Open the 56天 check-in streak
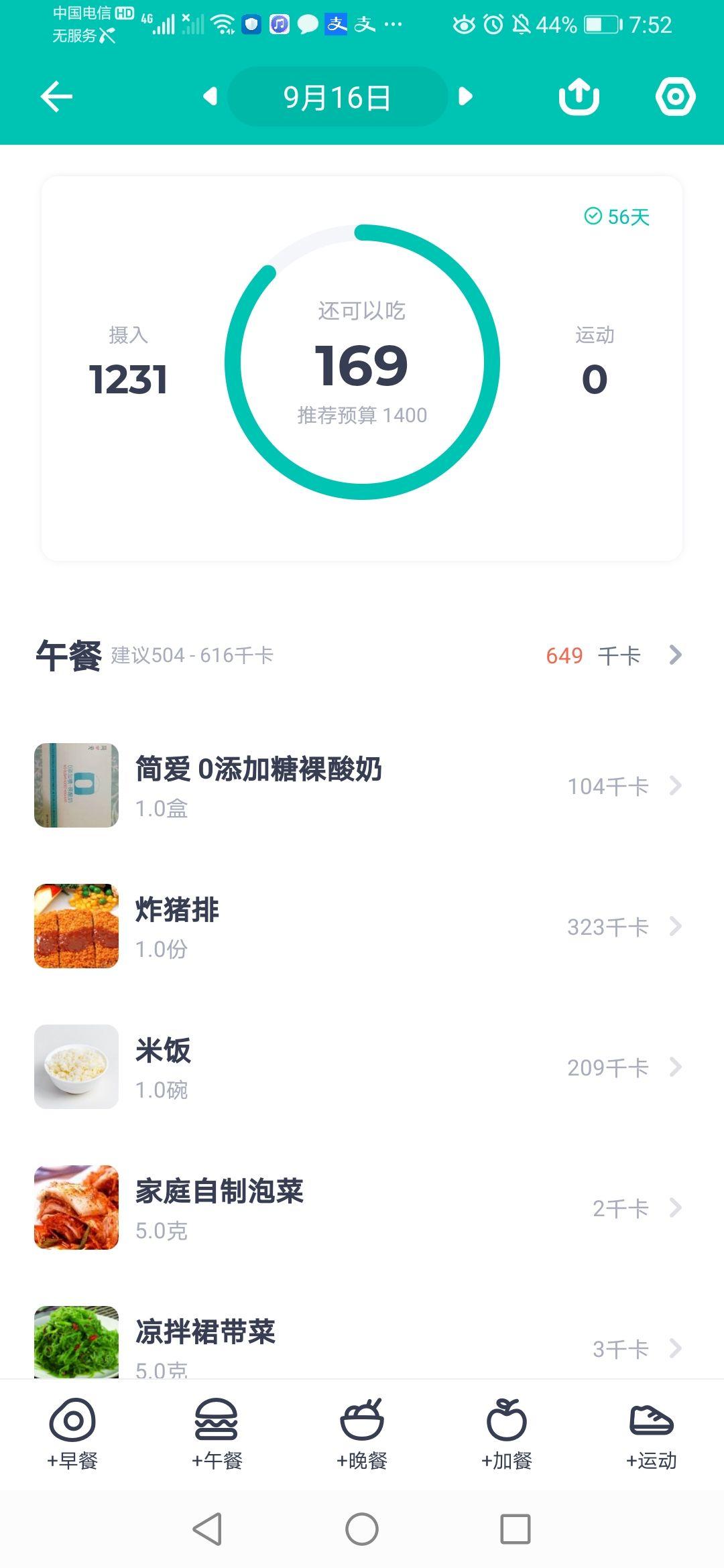Viewport: 724px width, 1568px height. 617,216
